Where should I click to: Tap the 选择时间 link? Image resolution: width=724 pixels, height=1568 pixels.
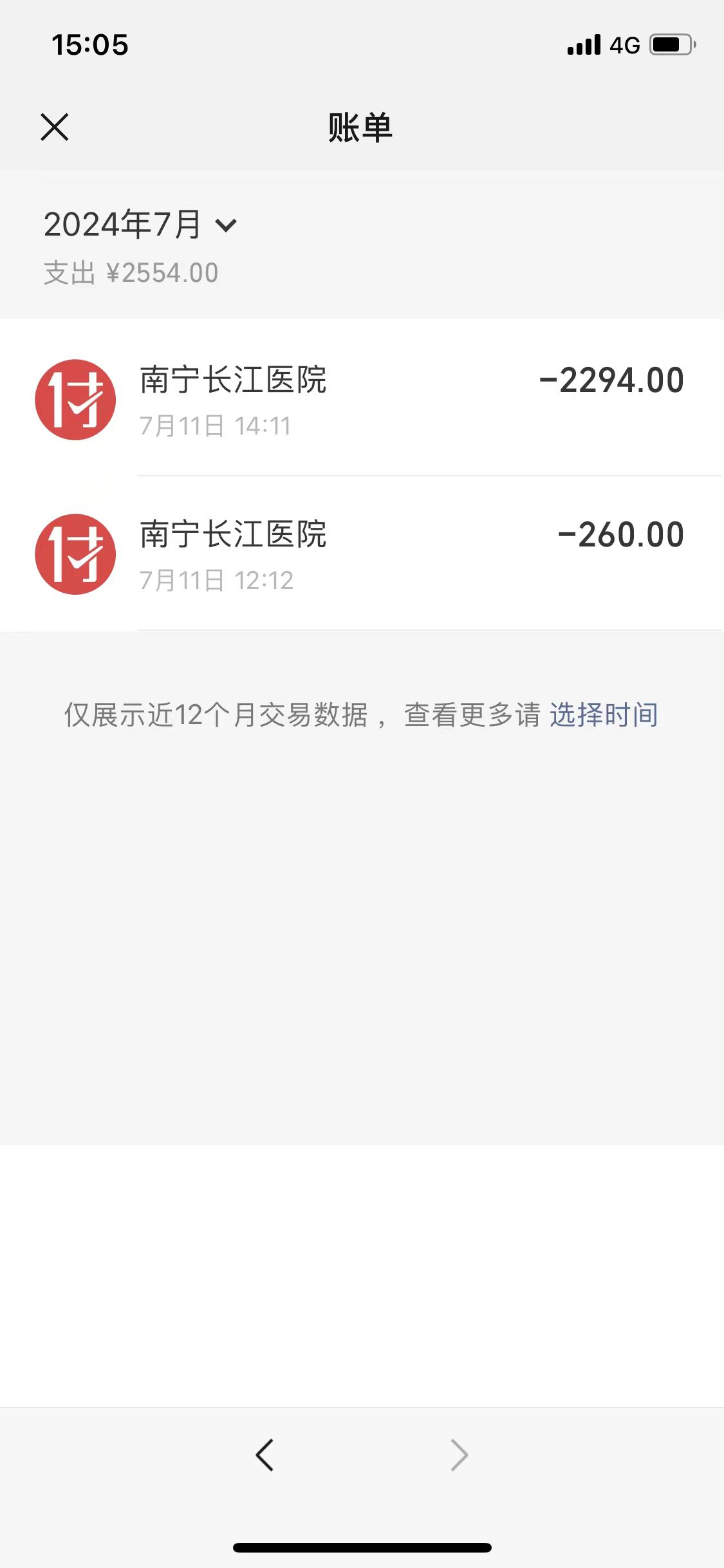(603, 715)
